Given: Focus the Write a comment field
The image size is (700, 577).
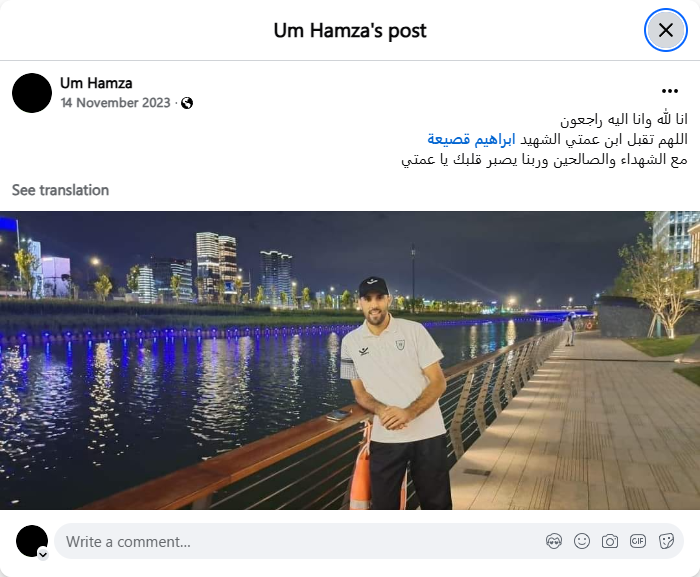Looking at the screenshot, I should pyautogui.click(x=300, y=542).
